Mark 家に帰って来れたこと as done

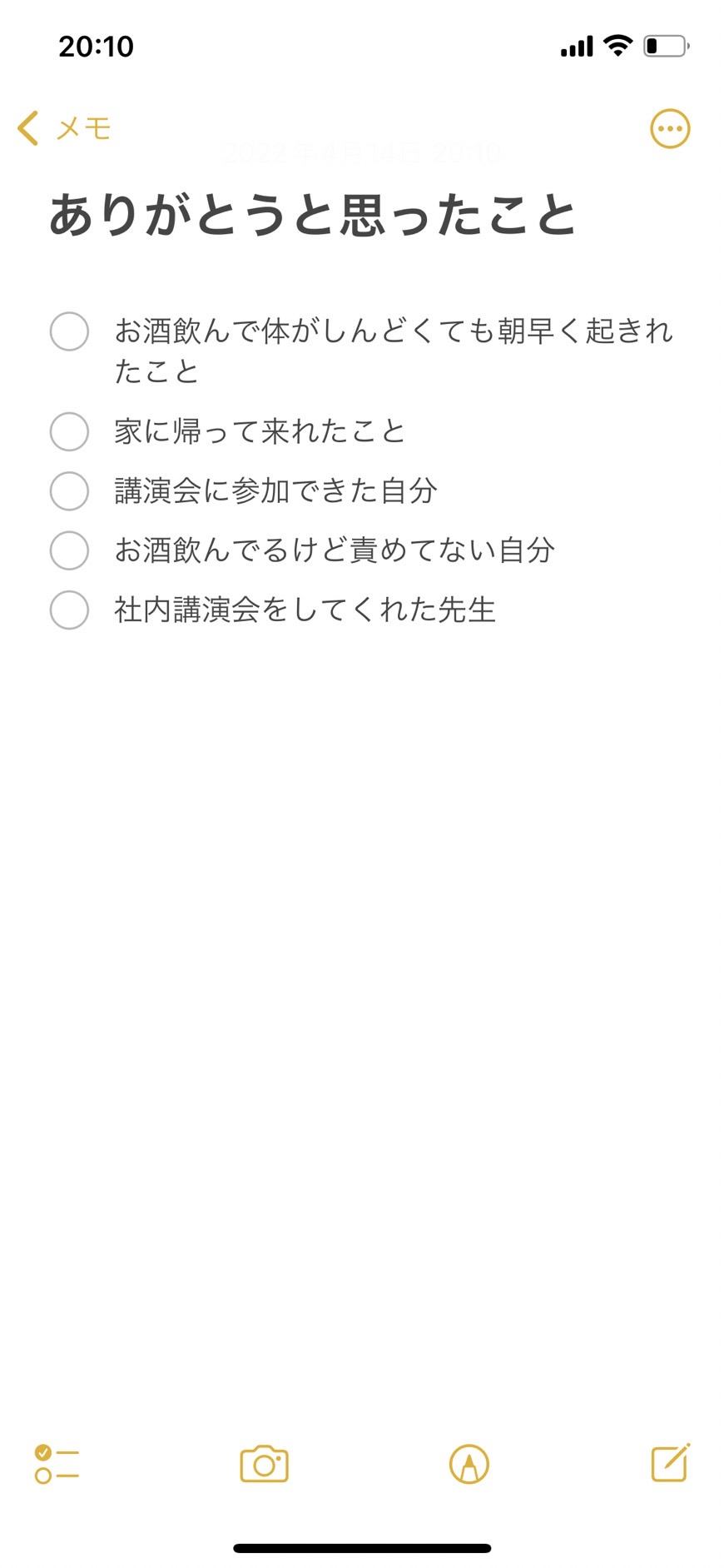point(69,431)
